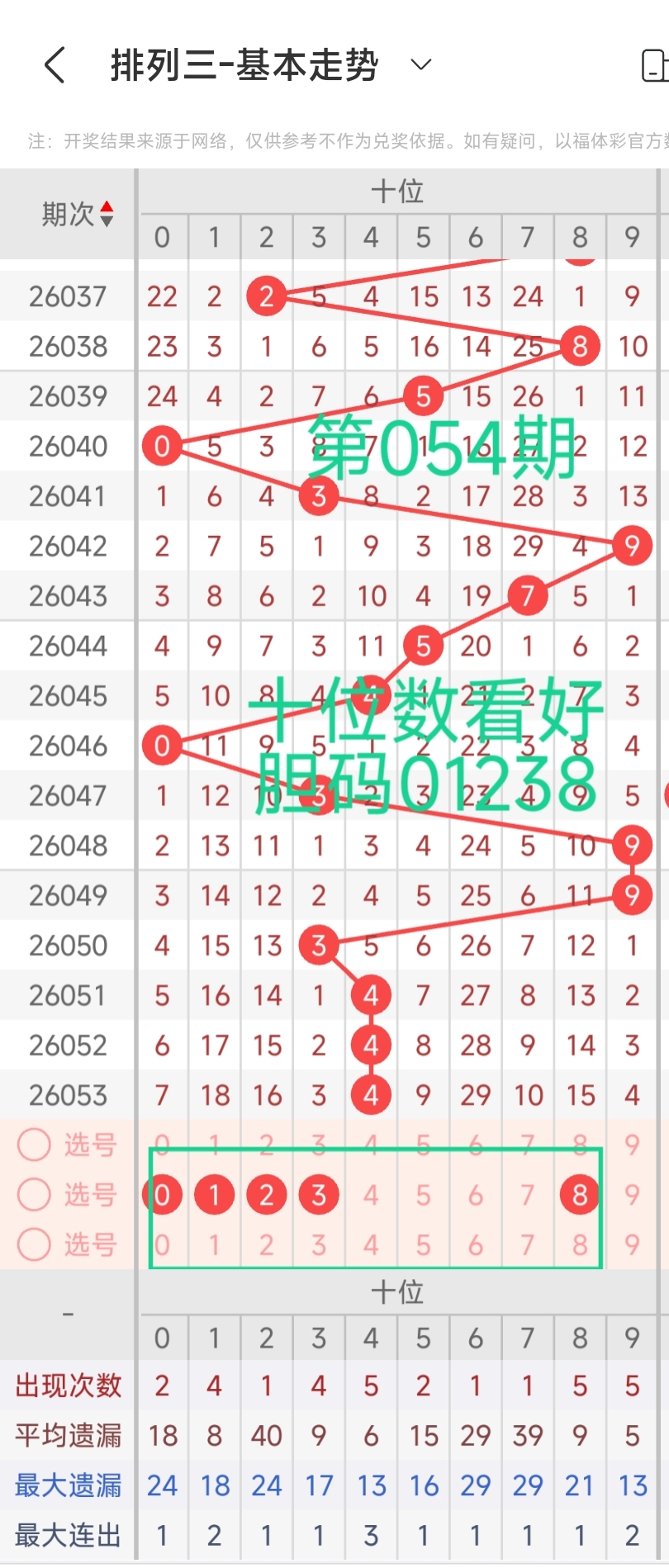Select the first 选号 radio circle
669x1568 pixels.
(x=33, y=1145)
